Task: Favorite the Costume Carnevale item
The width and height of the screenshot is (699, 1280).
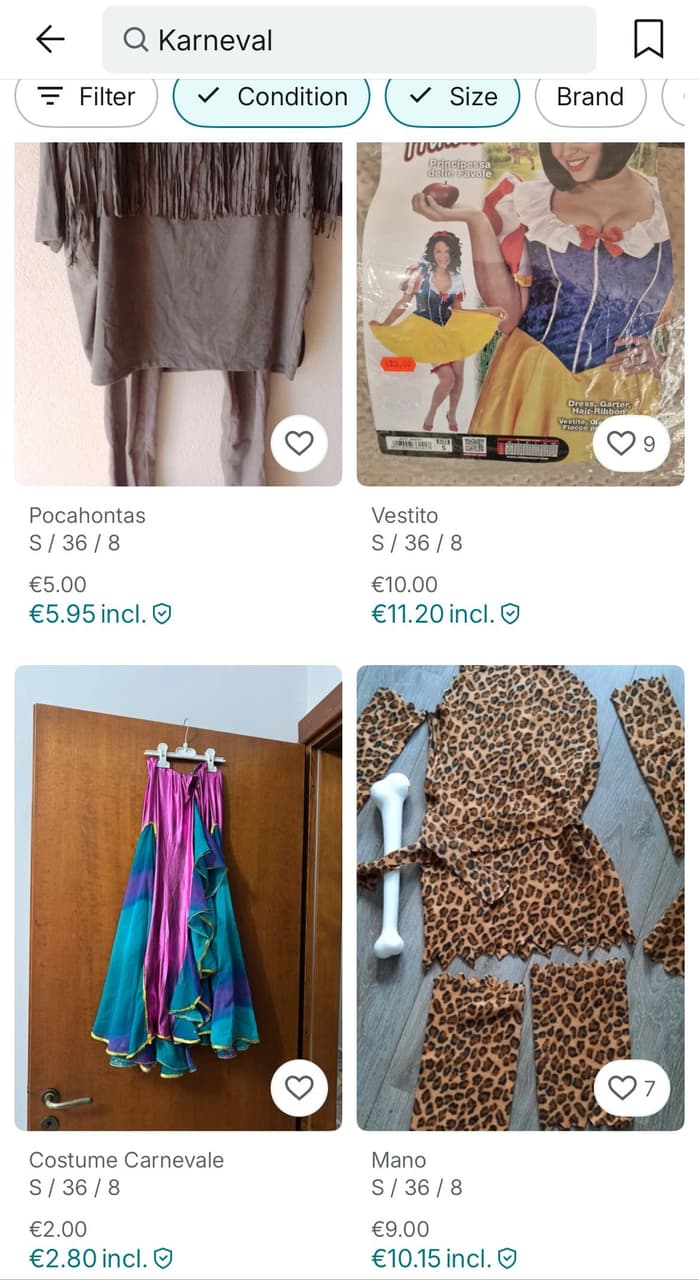Action: tap(299, 1087)
